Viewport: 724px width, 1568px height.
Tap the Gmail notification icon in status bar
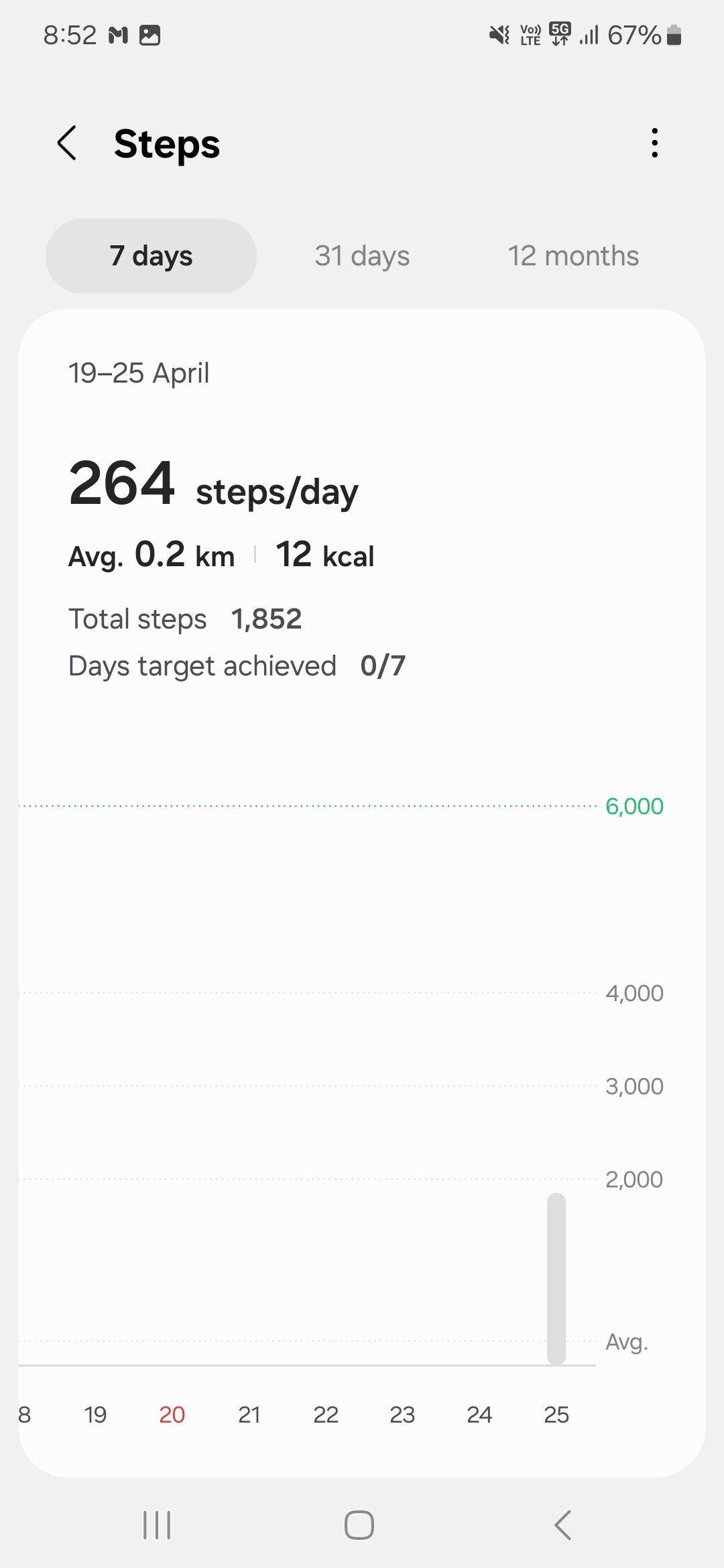pyautogui.click(x=119, y=35)
